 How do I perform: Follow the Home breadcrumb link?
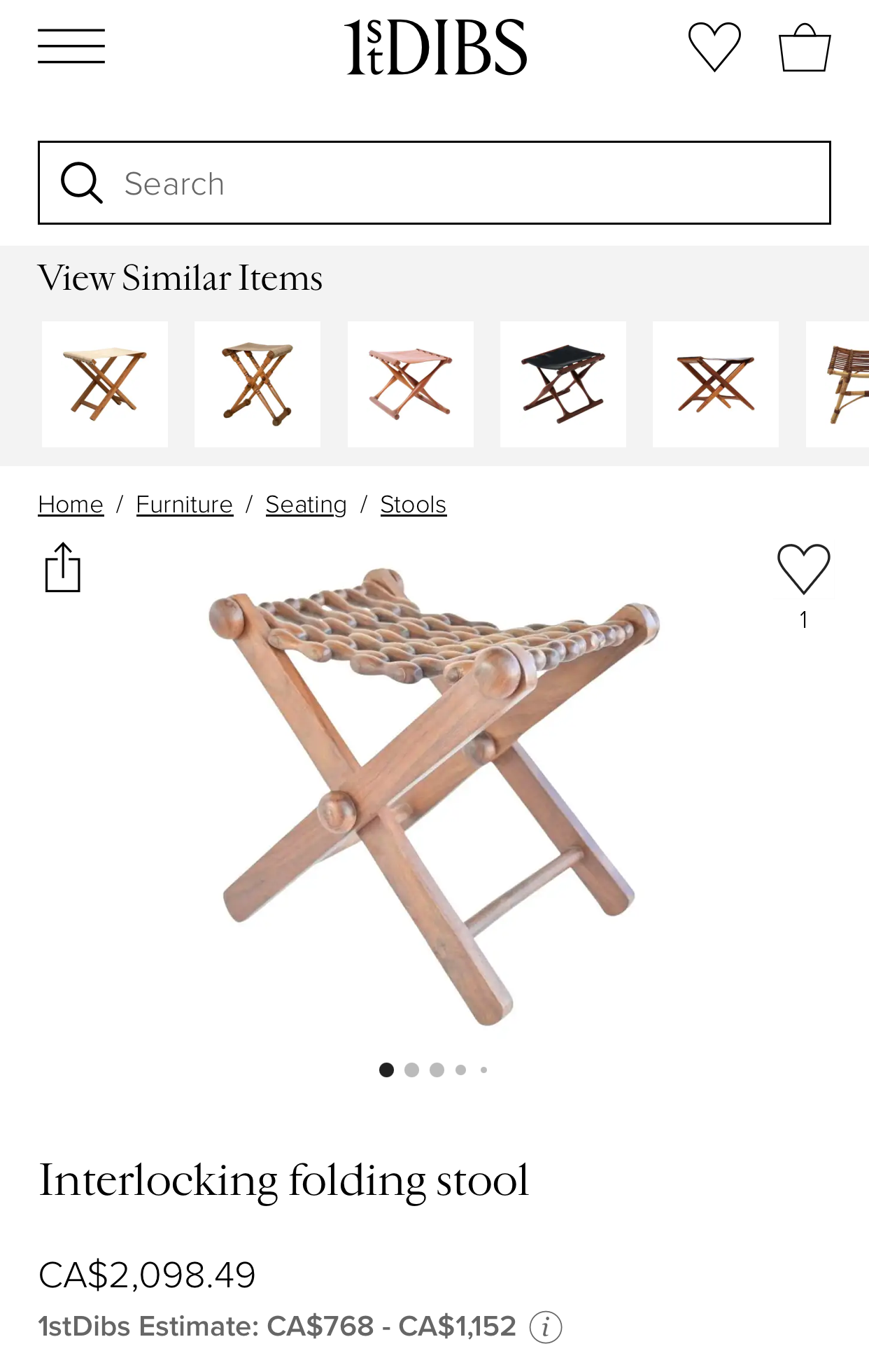71,504
